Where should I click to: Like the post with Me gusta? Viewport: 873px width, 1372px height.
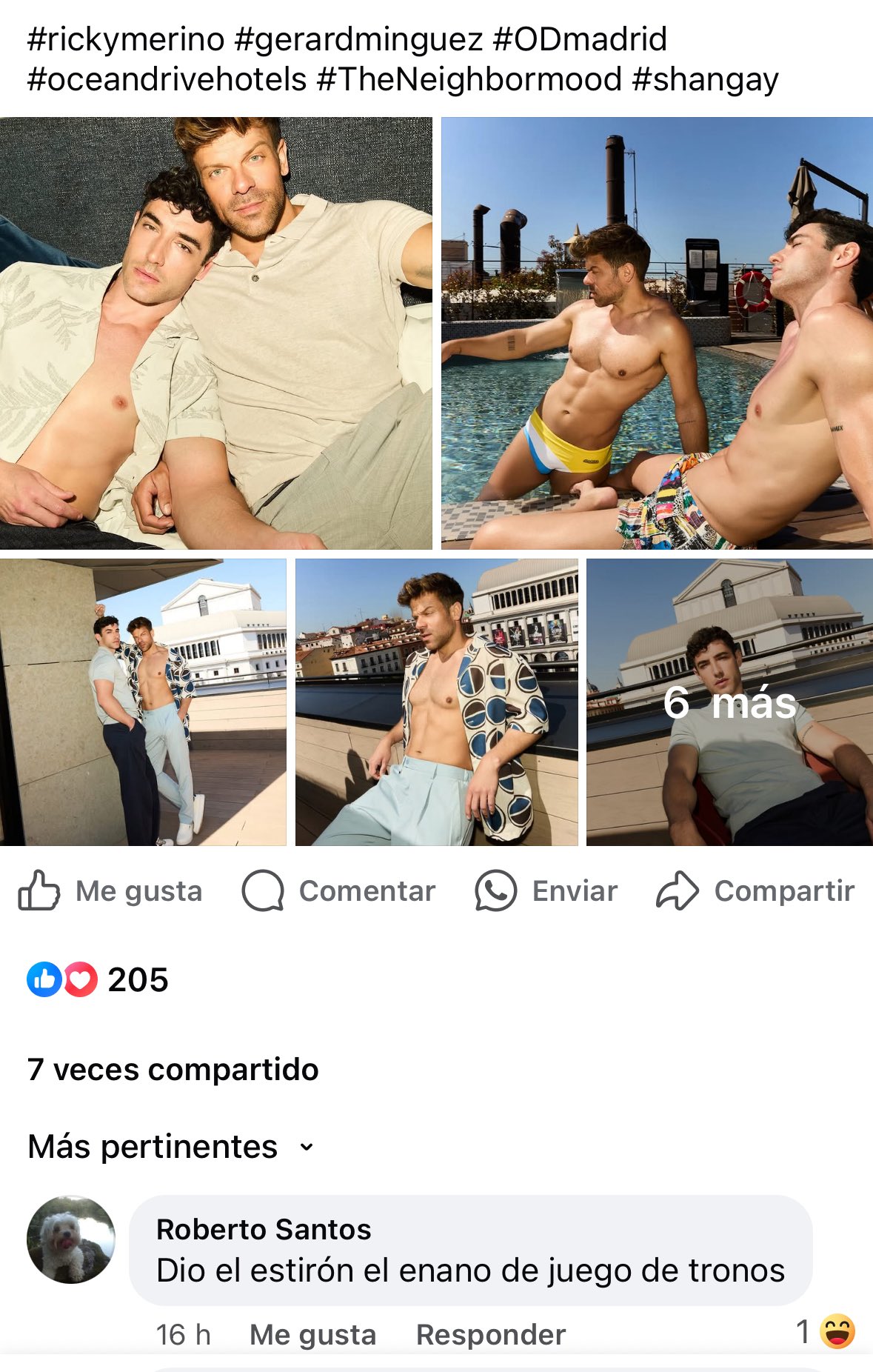pyautogui.click(x=111, y=890)
